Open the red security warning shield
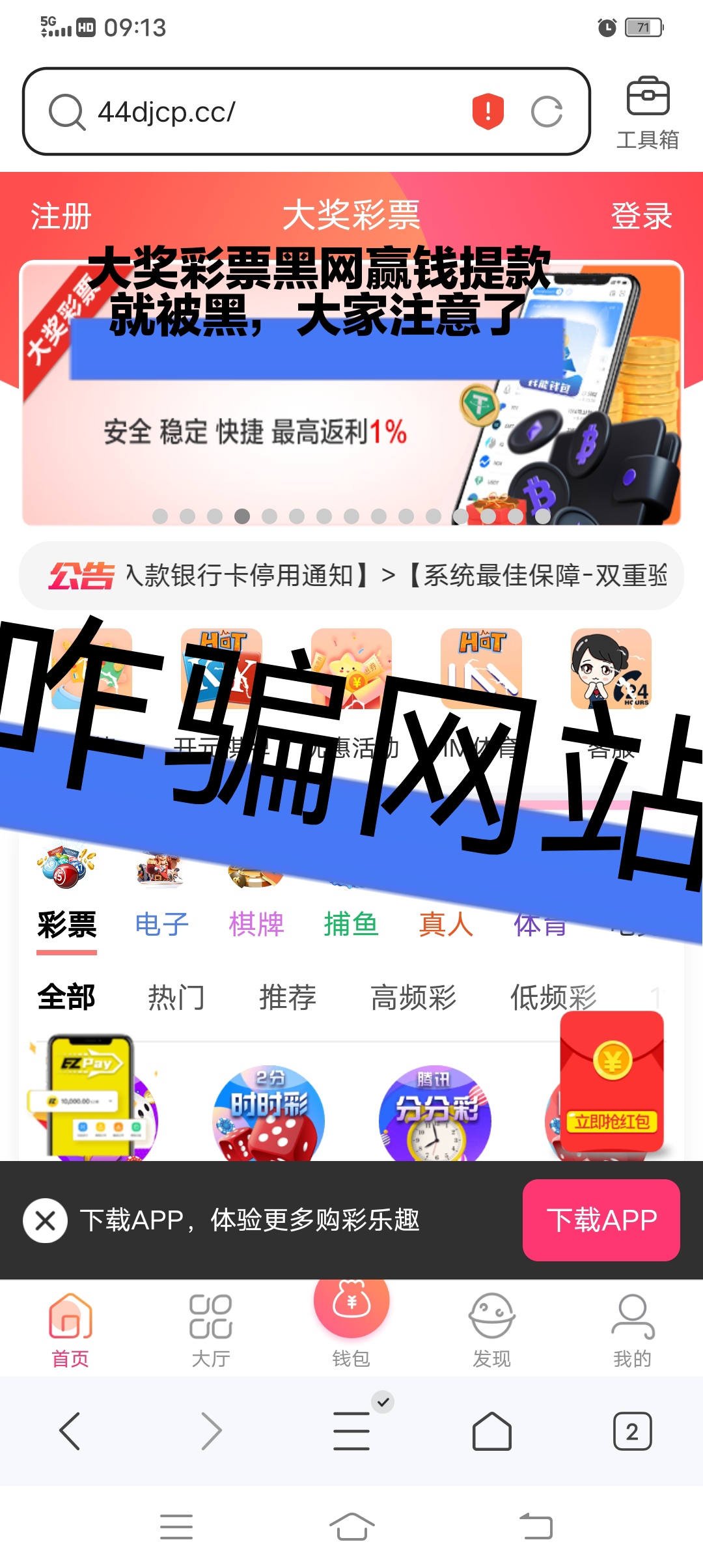 [488, 111]
